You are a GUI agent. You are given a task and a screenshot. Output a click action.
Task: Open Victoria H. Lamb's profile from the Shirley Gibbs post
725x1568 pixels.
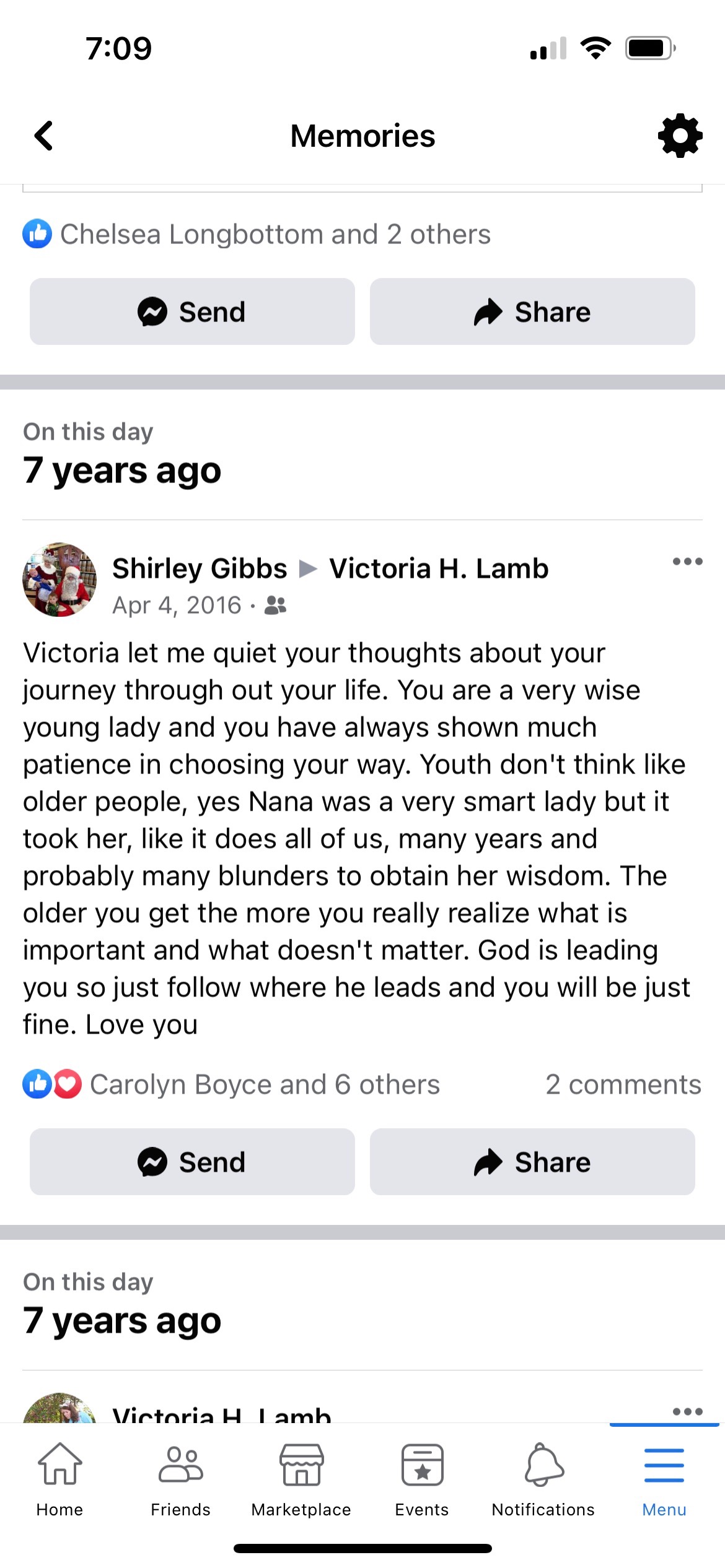(439, 568)
